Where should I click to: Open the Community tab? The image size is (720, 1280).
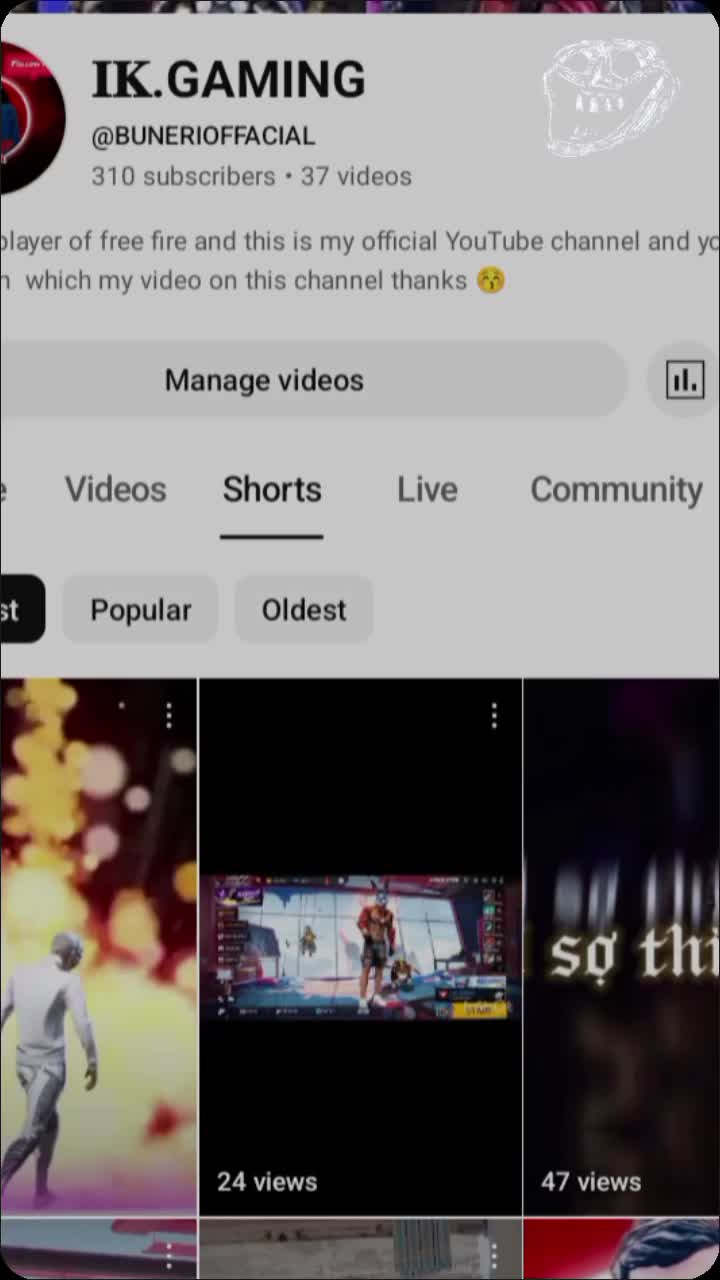click(616, 490)
